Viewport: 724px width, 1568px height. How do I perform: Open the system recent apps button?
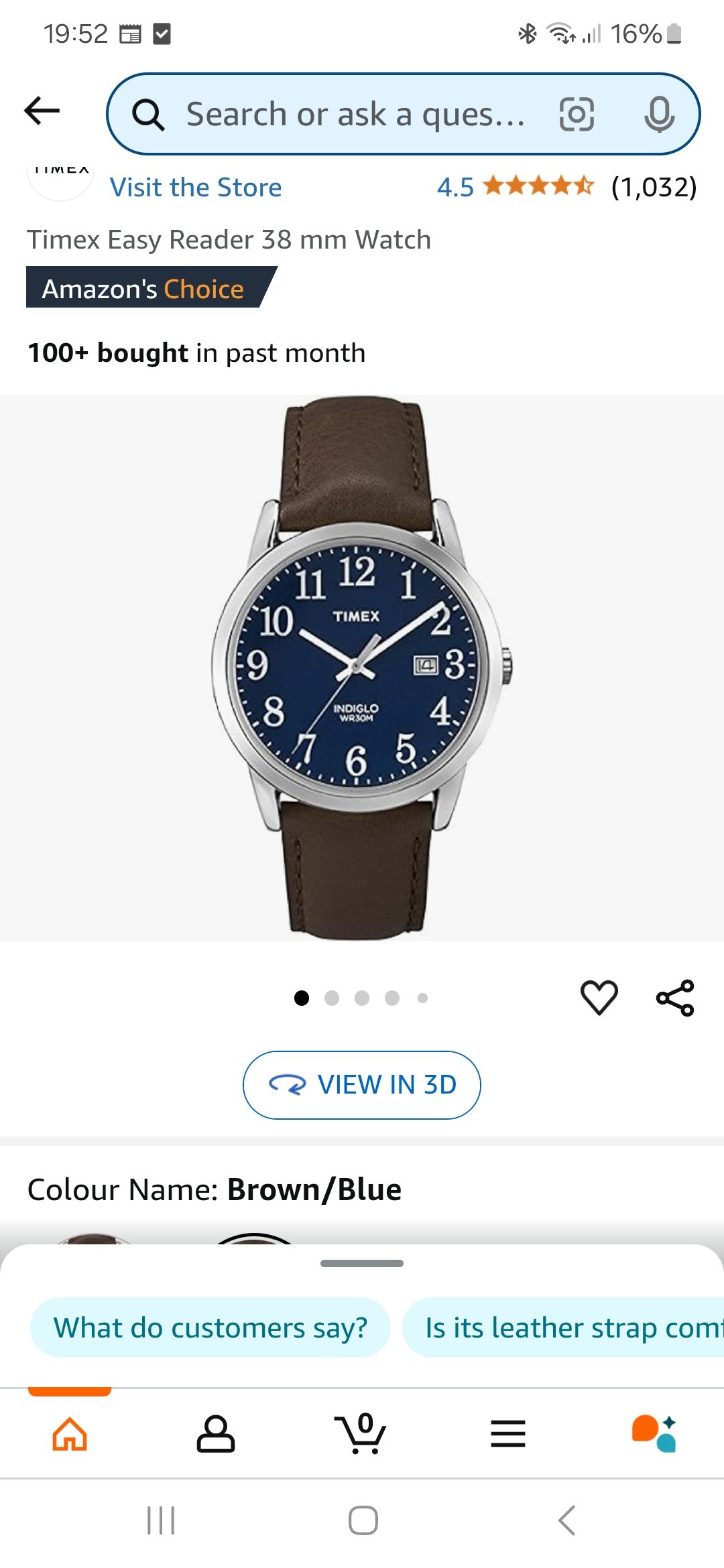(161, 1520)
